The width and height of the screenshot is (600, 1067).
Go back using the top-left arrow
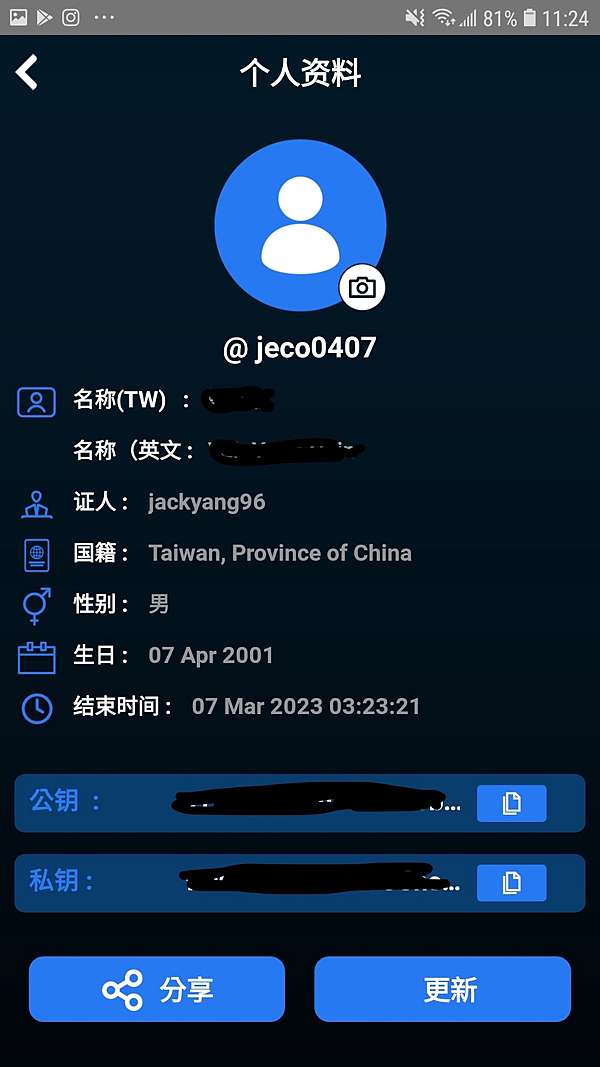point(27,73)
